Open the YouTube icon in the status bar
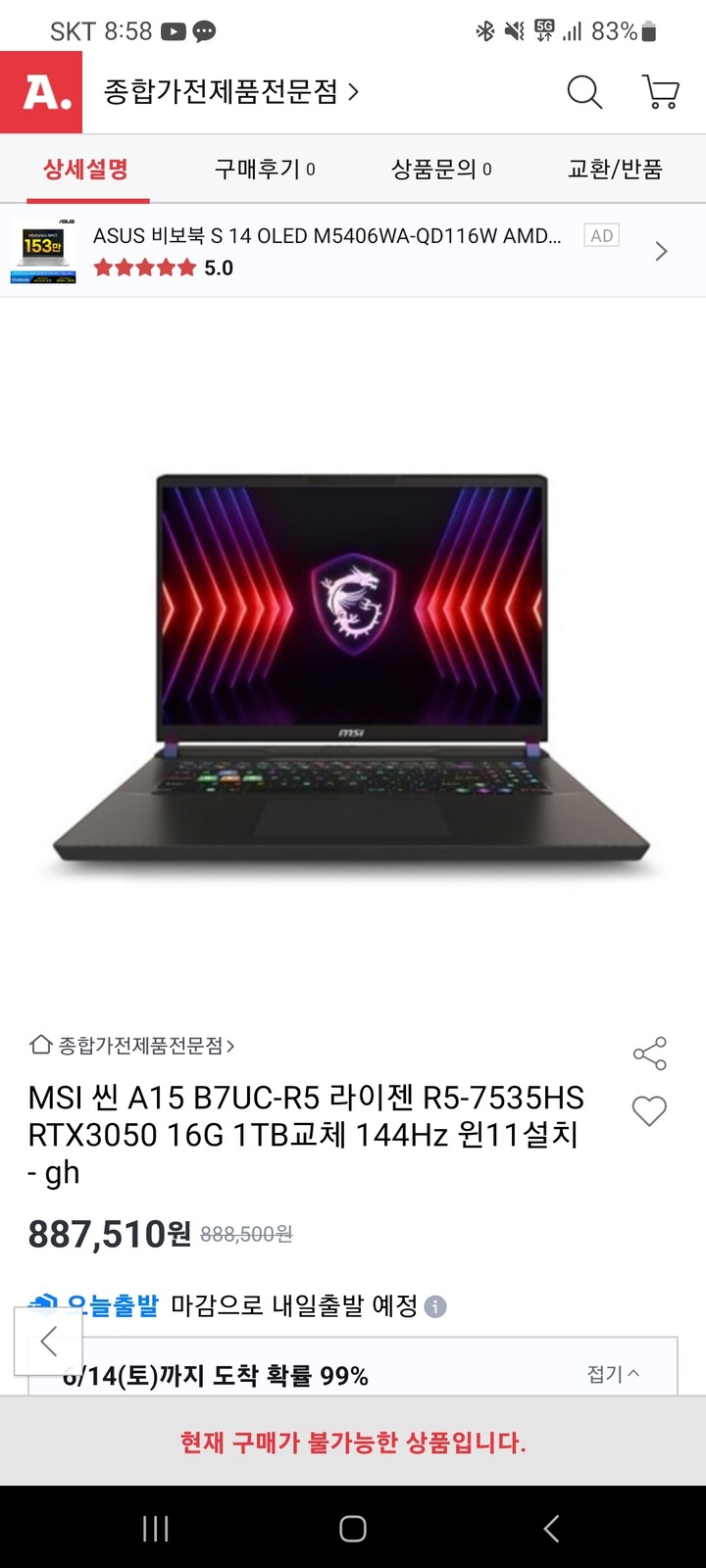The width and height of the screenshot is (706, 1568). pyautogui.click(x=174, y=30)
